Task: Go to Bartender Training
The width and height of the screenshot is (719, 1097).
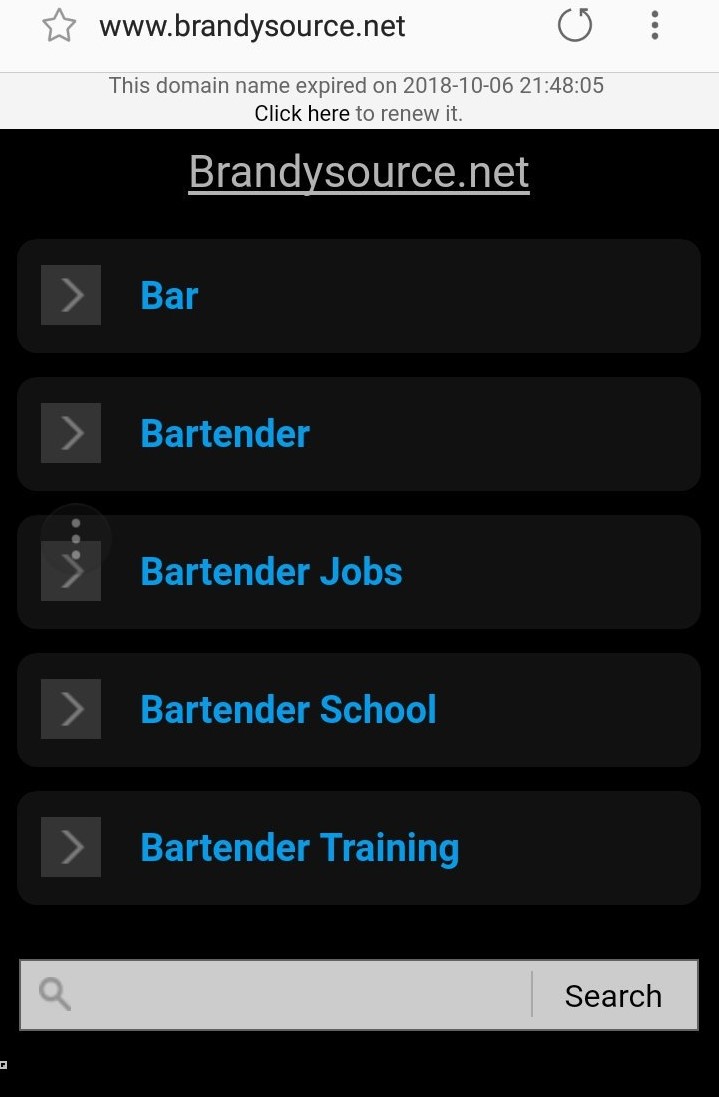Action: pos(299,848)
